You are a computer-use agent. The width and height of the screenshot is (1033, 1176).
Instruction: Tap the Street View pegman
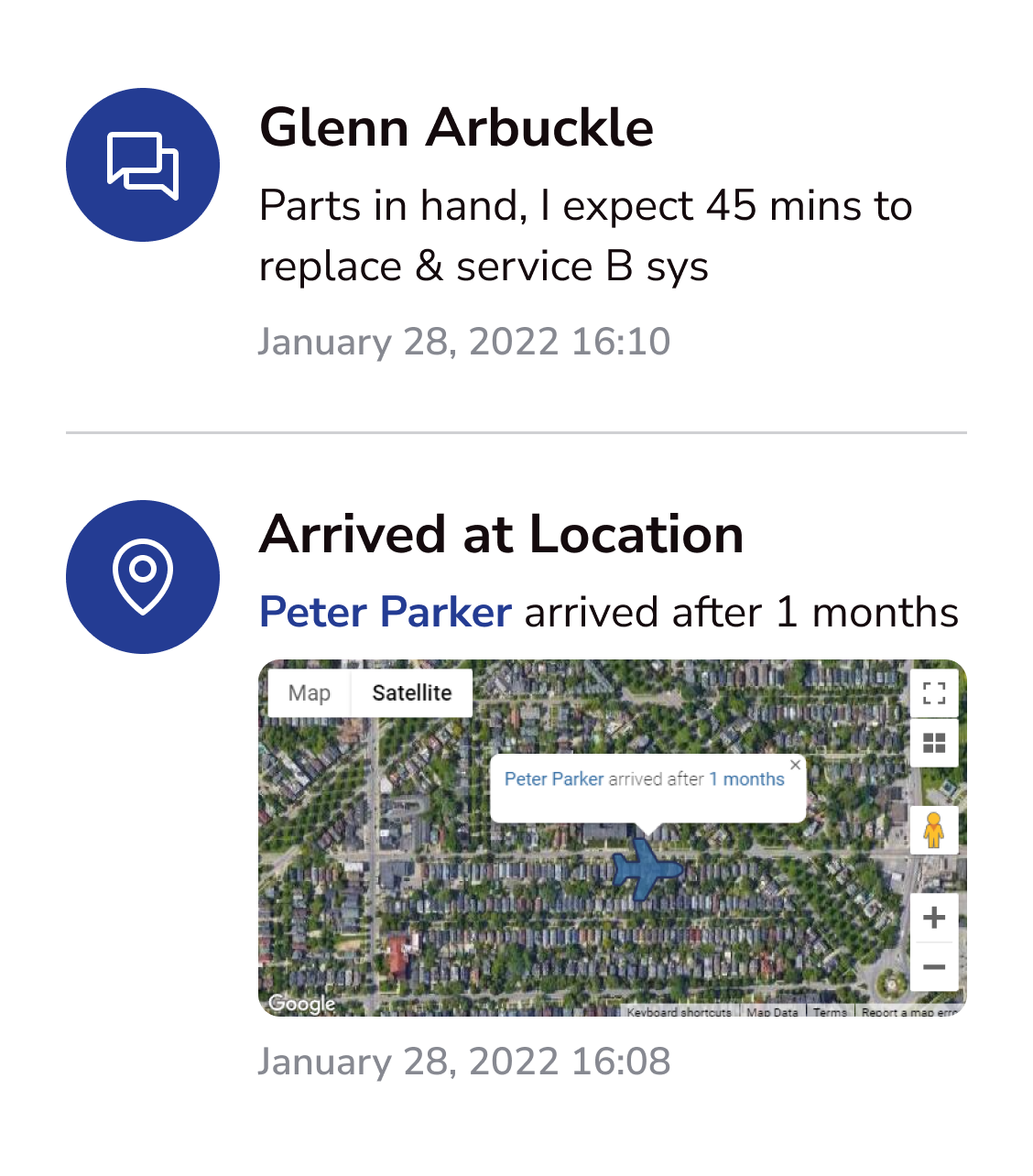pyautogui.click(x=934, y=831)
